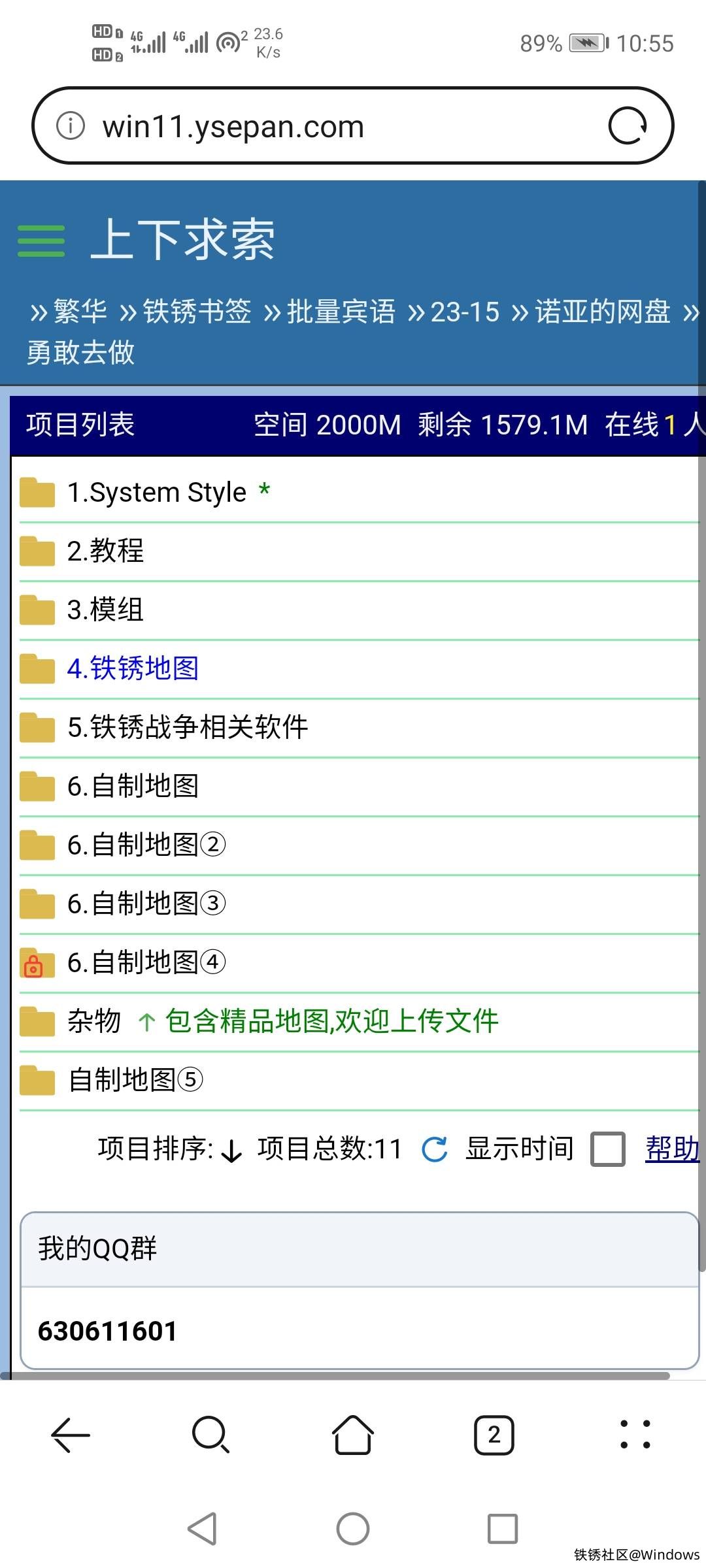
Task: Open the green hamburger menu
Action: tap(41, 241)
